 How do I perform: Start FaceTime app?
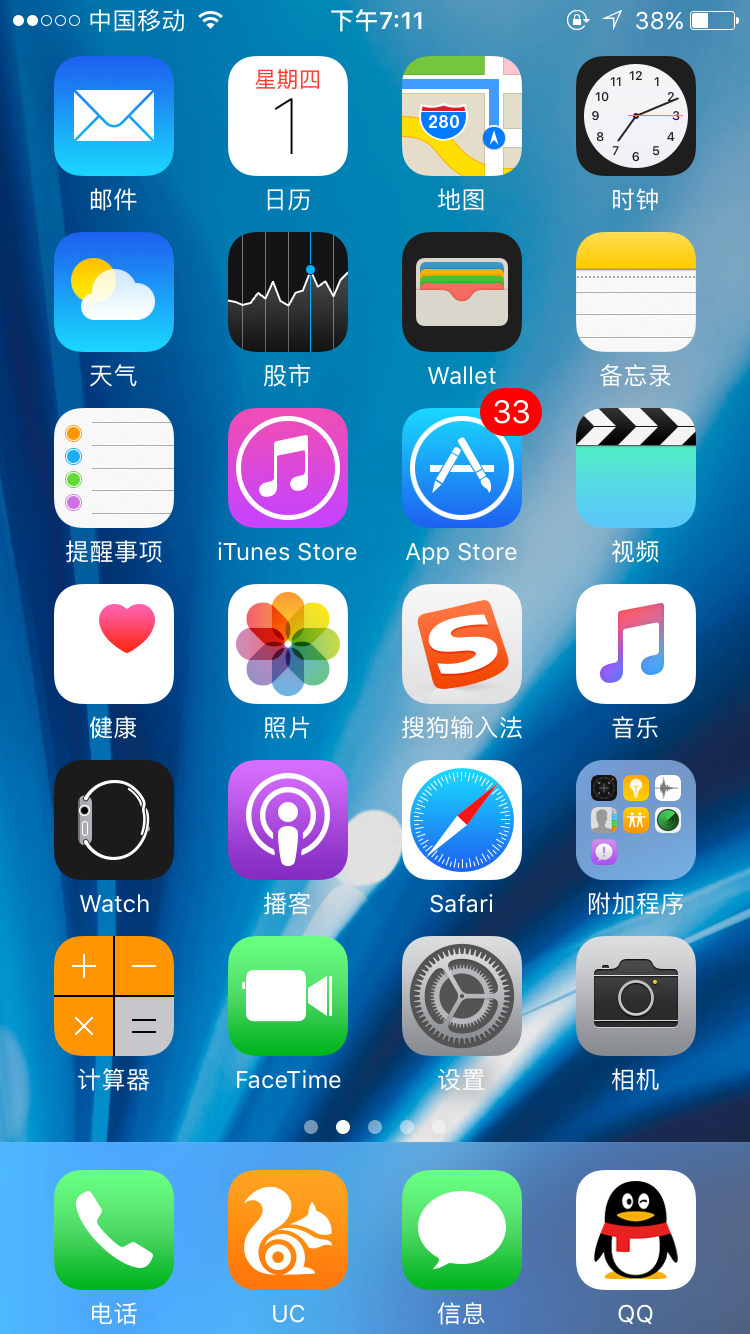point(287,996)
